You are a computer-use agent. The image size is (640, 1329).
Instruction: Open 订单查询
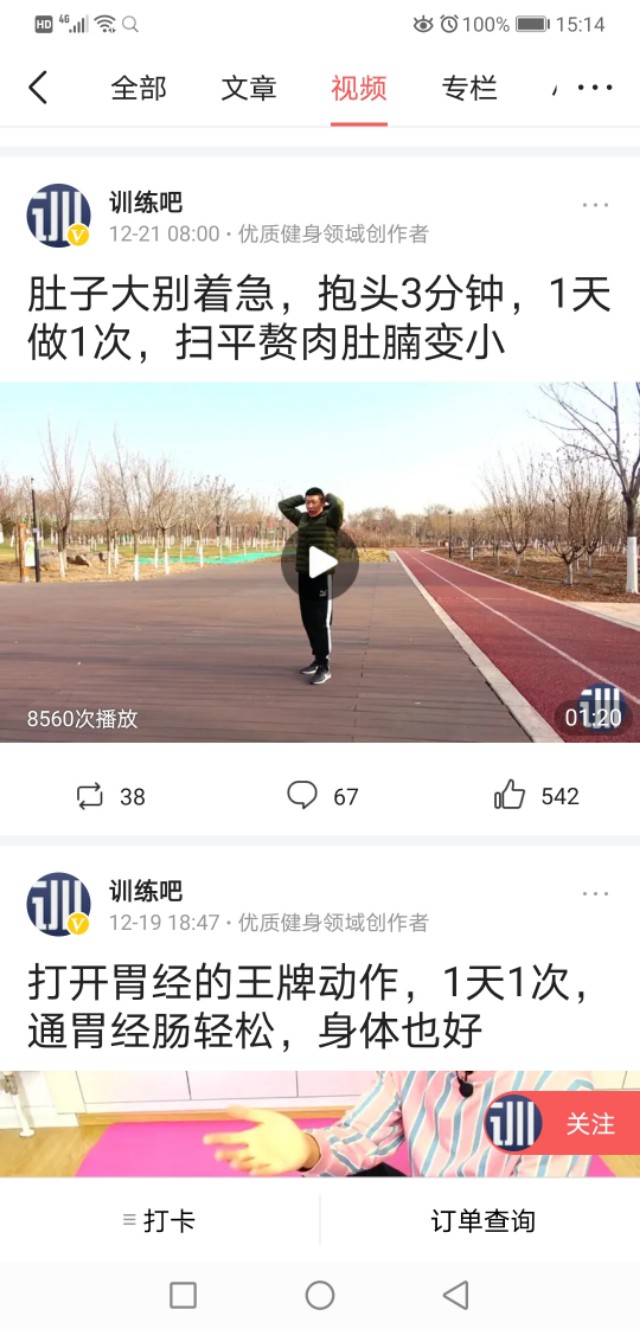coord(483,1221)
